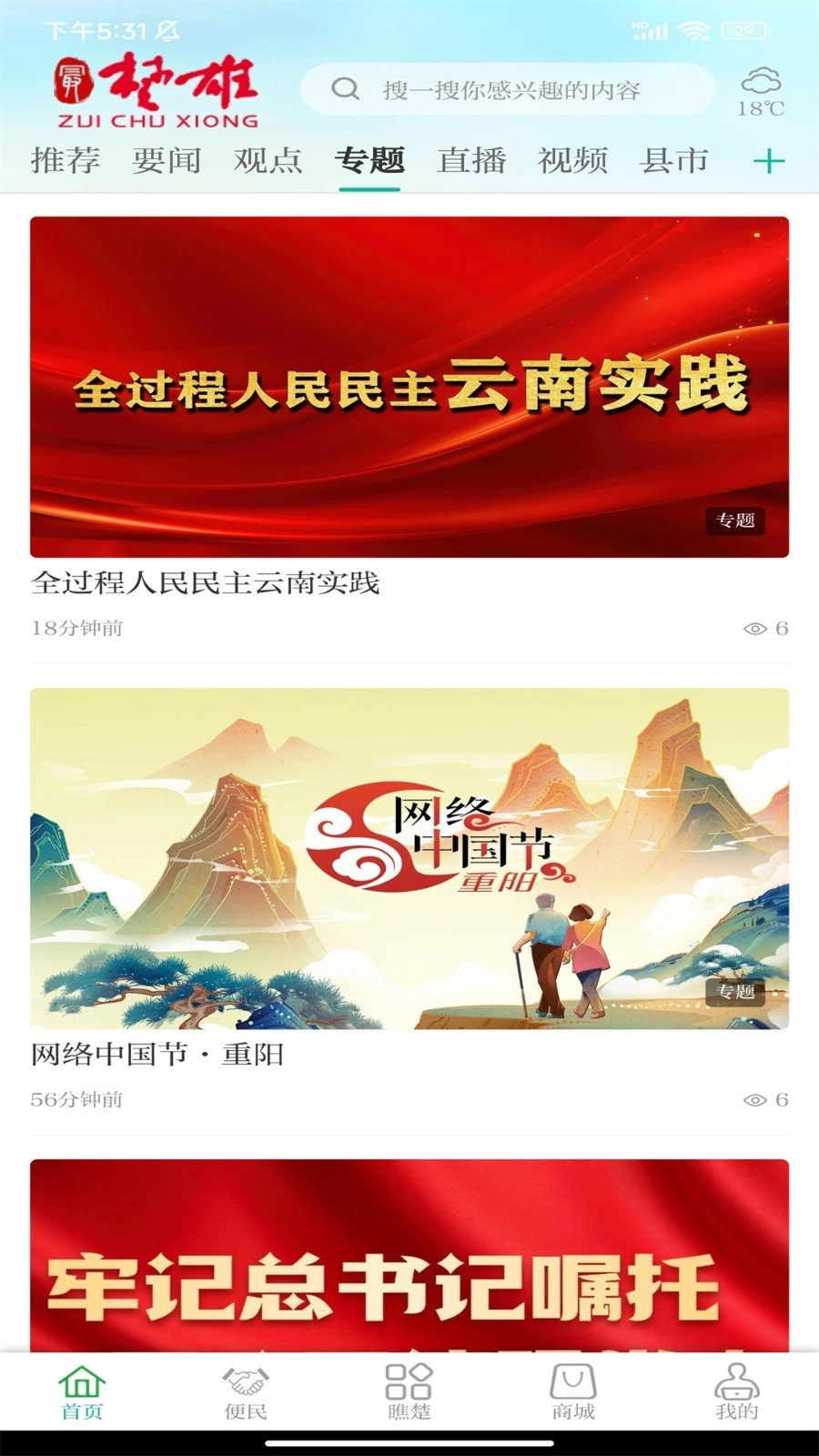Toggle the 专题 badge on the first article card
The image size is (819, 1456).
pyautogui.click(x=735, y=521)
